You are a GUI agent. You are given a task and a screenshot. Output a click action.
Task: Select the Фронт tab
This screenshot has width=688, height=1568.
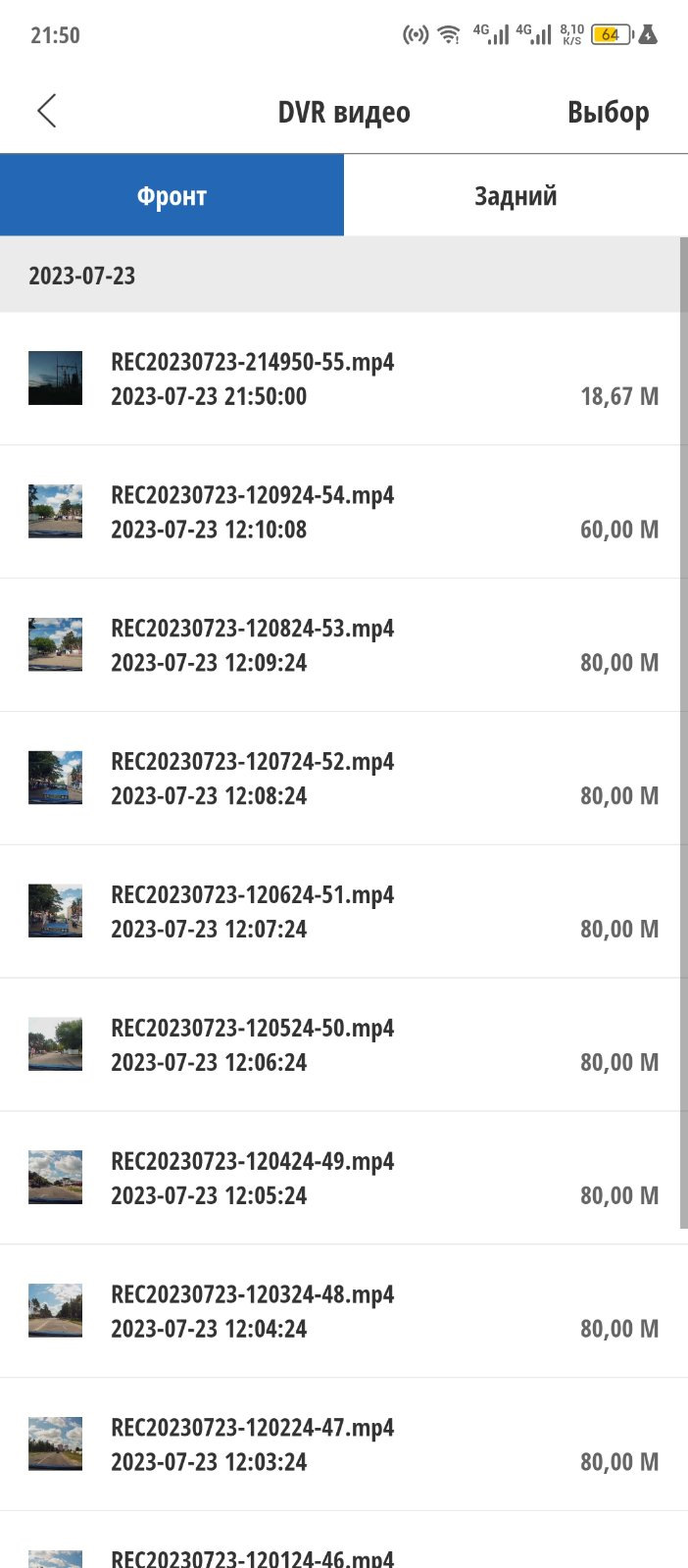click(172, 196)
